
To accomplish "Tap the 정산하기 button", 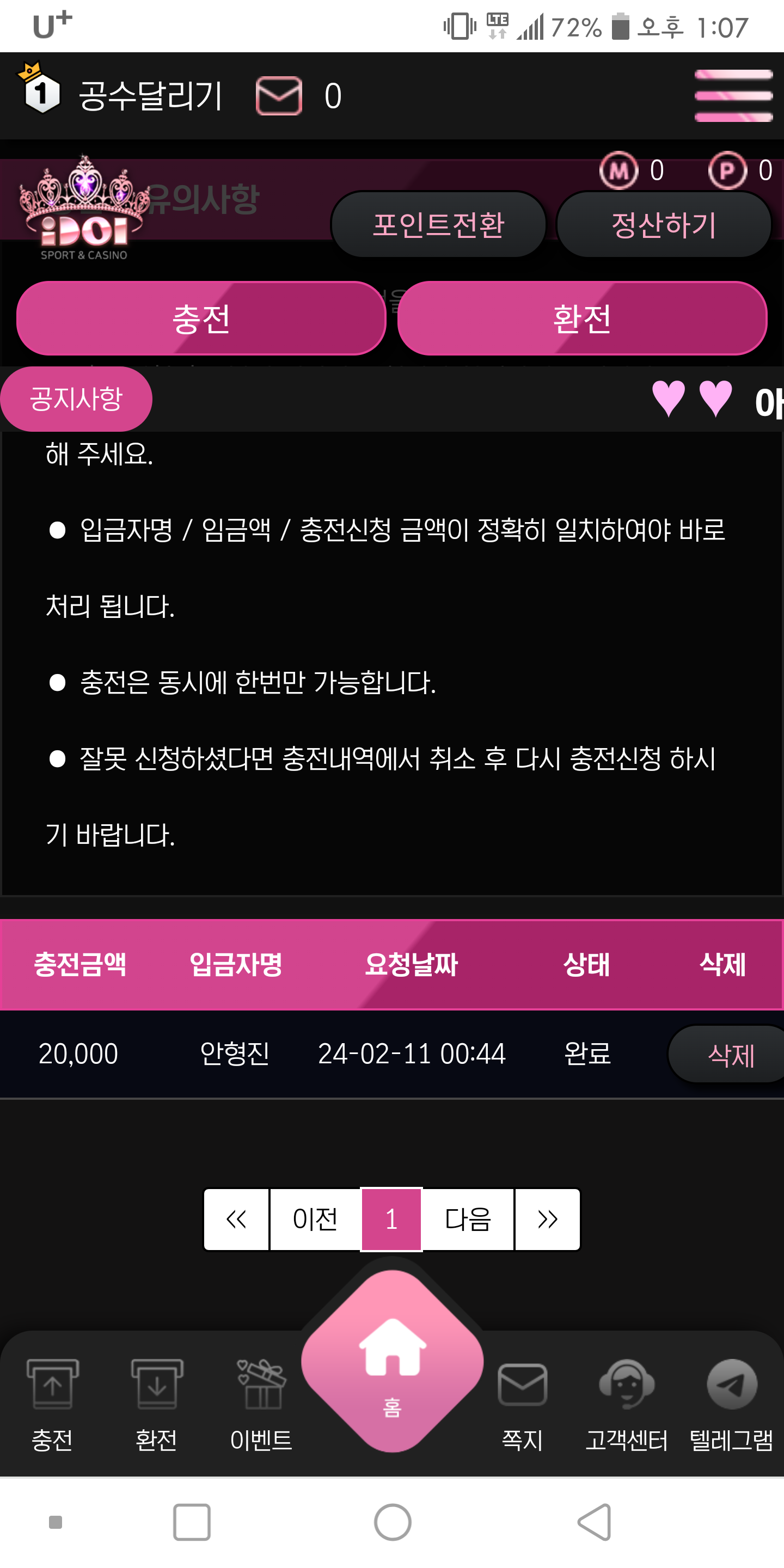I will click(x=664, y=225).
